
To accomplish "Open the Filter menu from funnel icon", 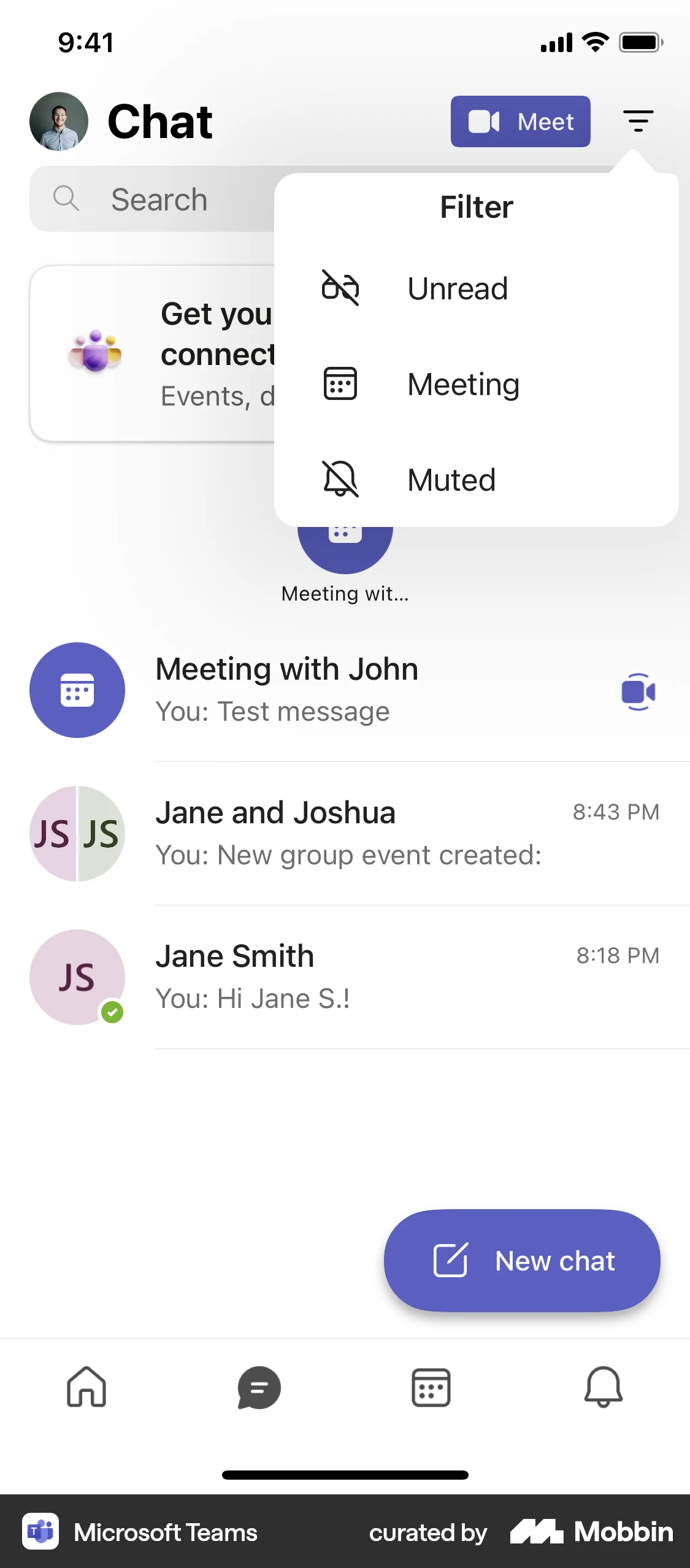I will coord(640,121).
